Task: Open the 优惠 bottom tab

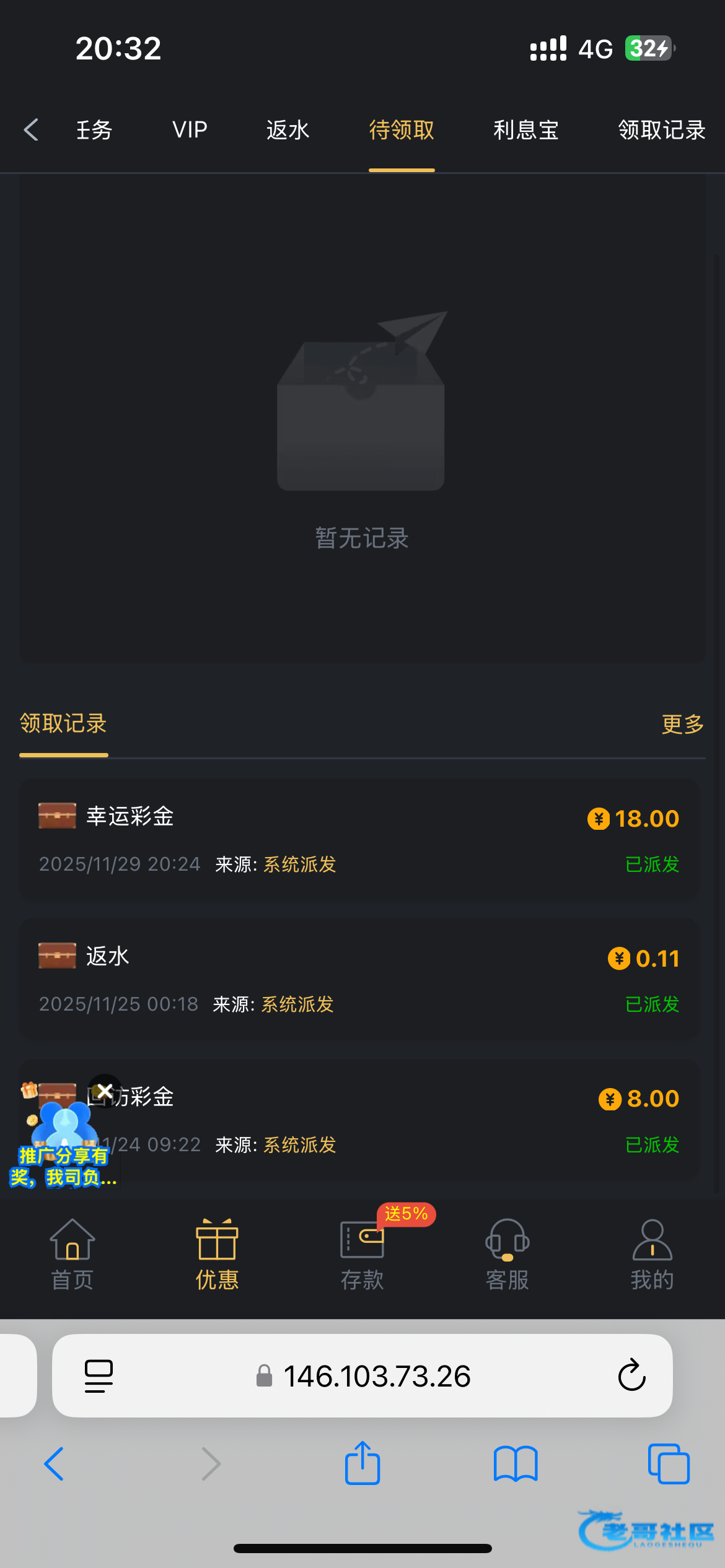Action: 217,1255
